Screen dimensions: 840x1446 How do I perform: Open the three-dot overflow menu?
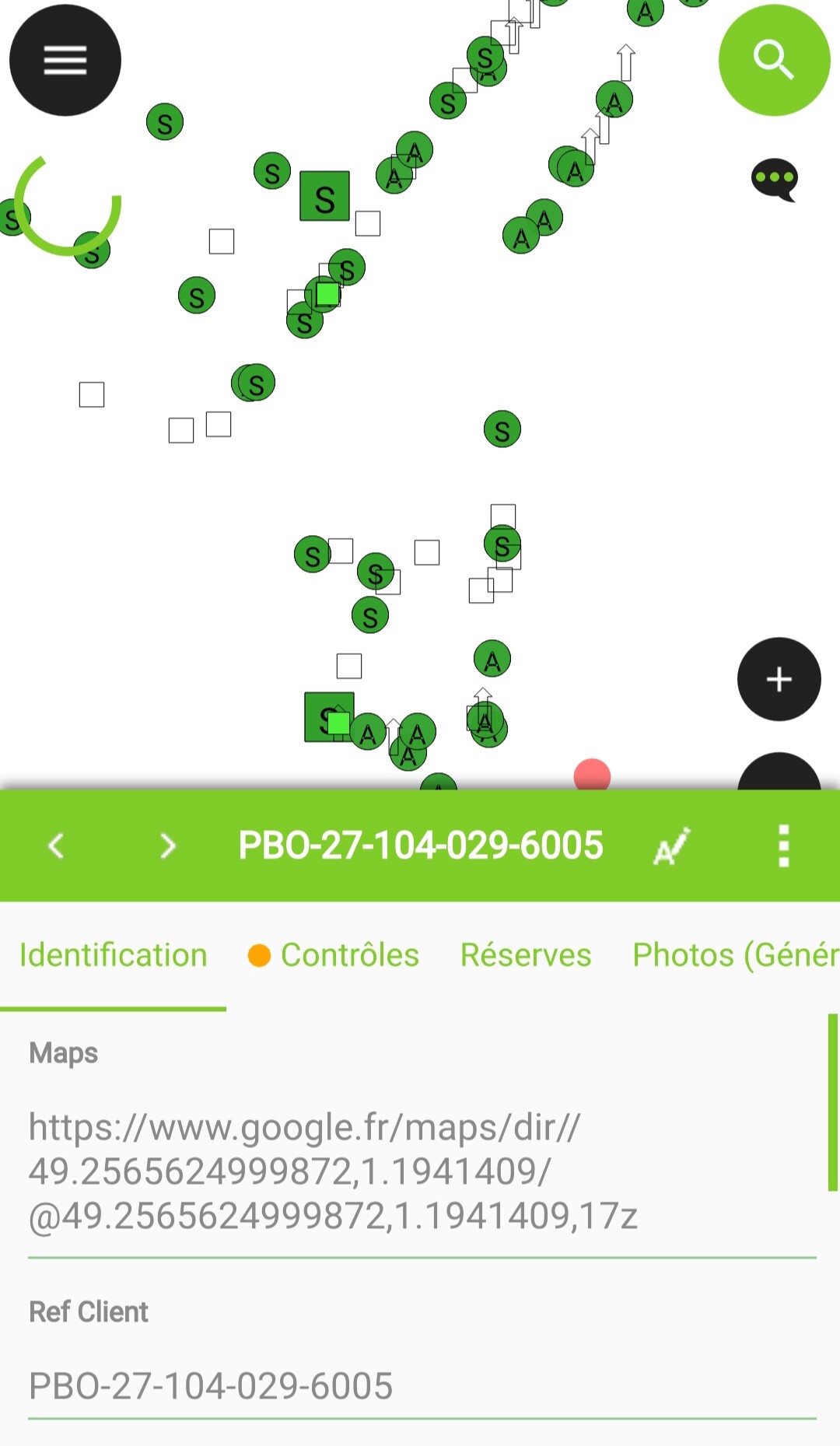(784, 846)
